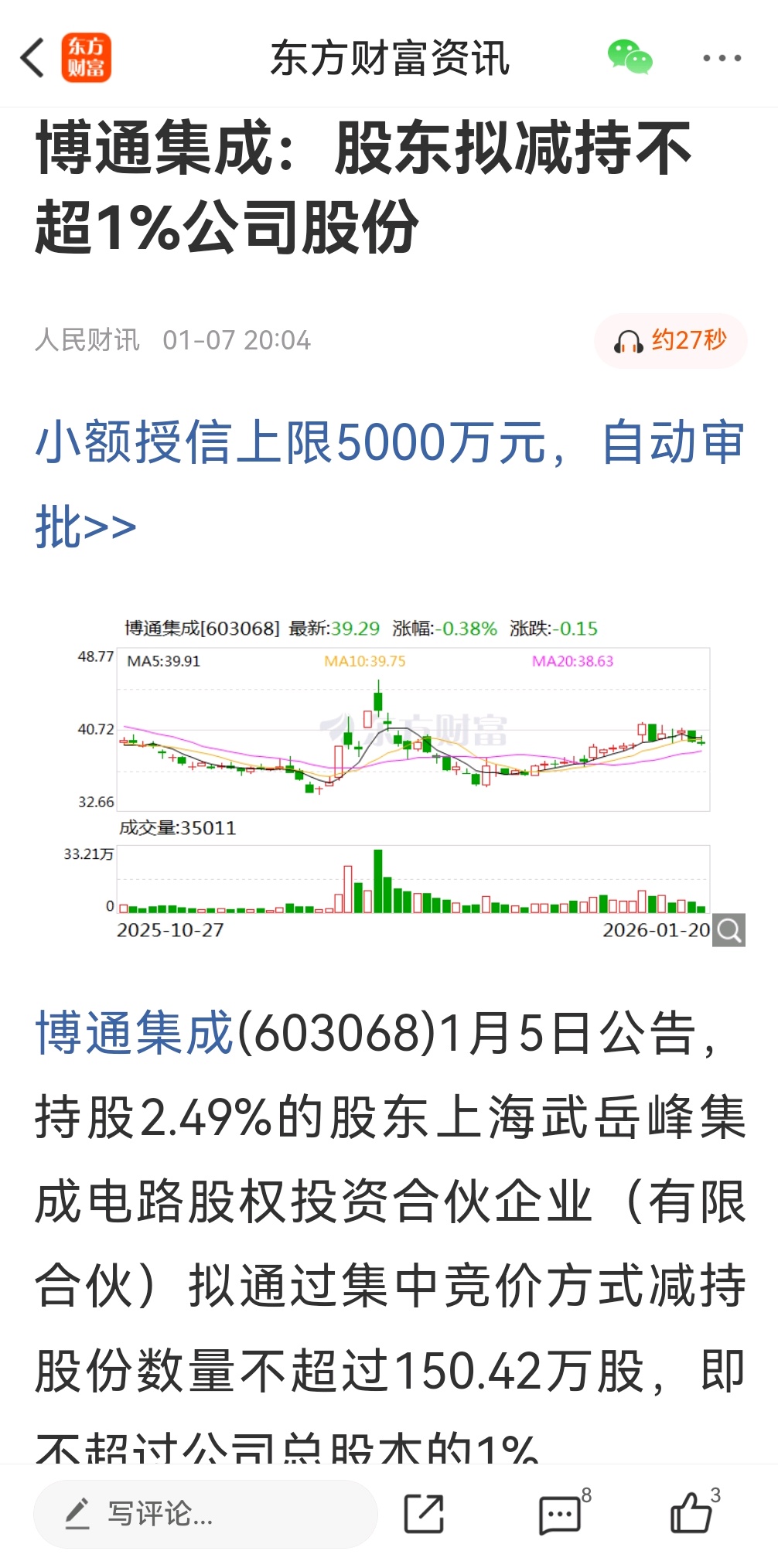Tap the 东方财富 app logo in header
This screenshot has height=1568, width=778.
(86, 58)
